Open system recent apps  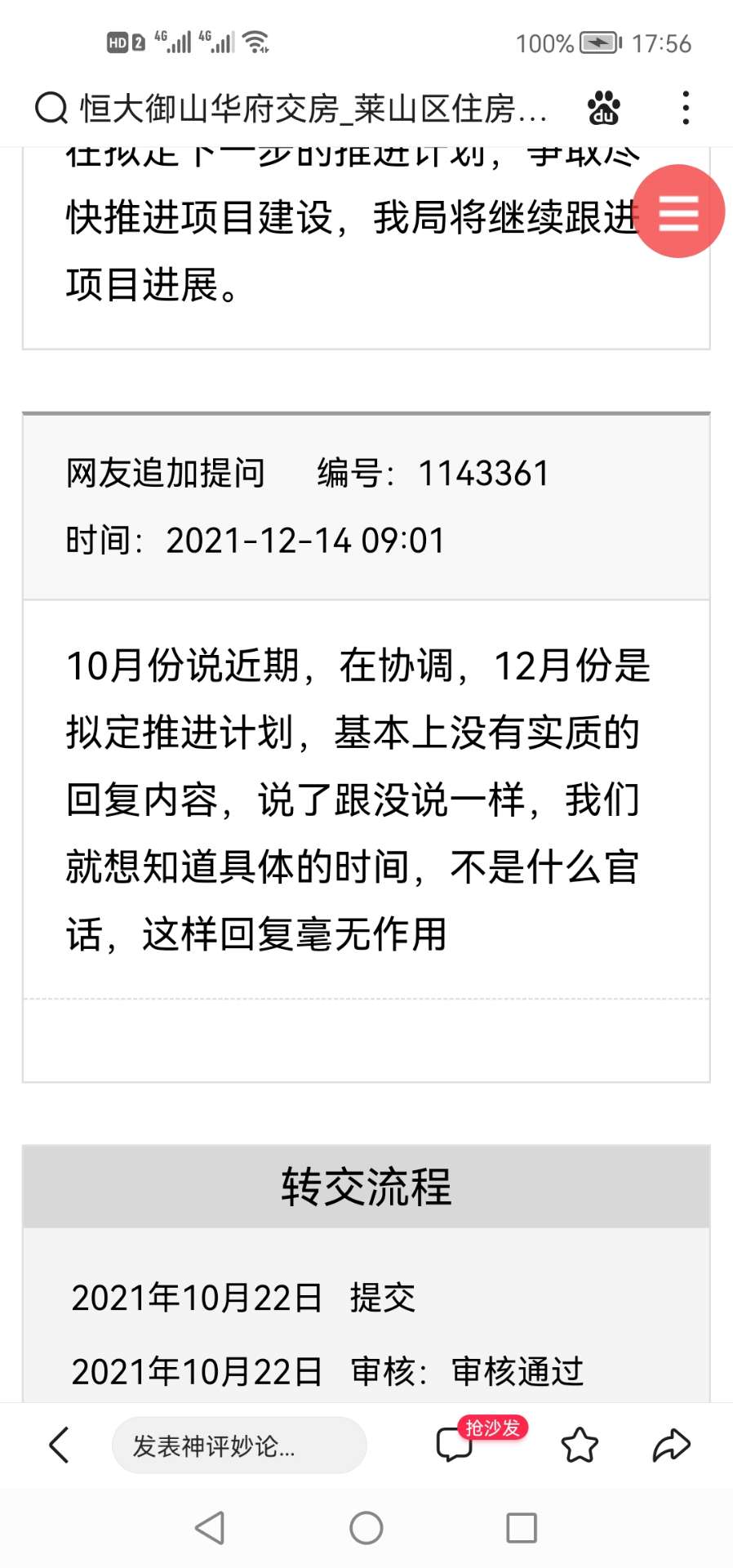(521, 1528)
